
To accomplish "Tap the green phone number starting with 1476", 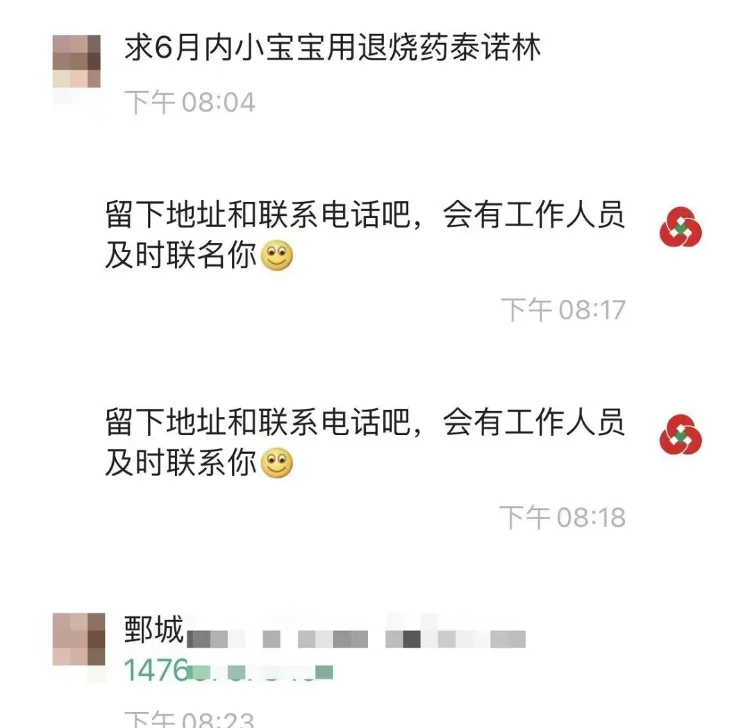I will click(x=227, y=669).
